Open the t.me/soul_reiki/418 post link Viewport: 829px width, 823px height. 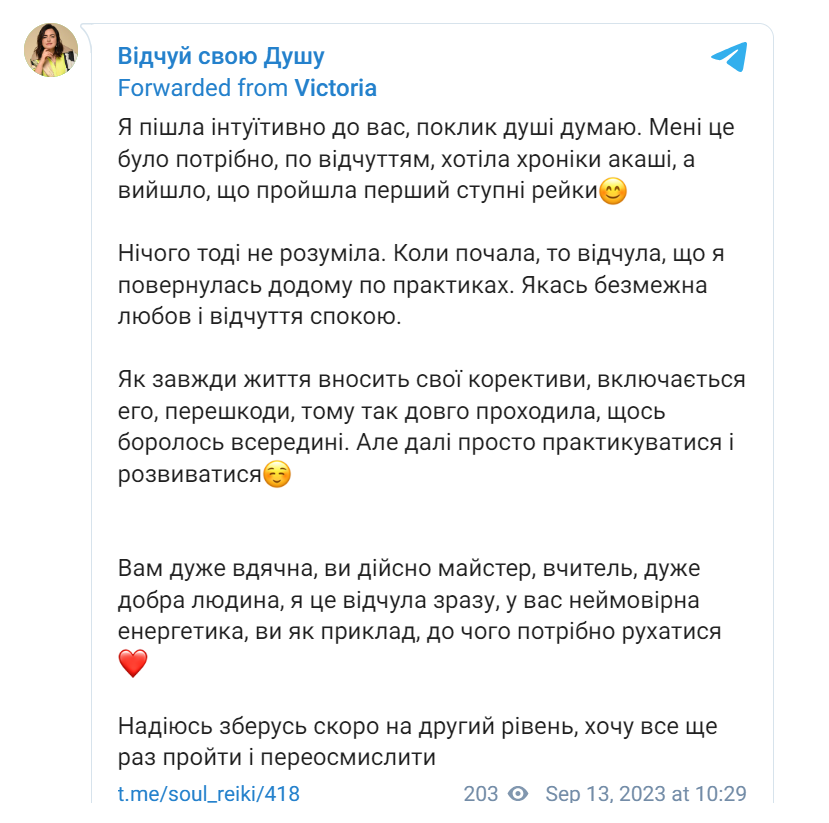209,794
